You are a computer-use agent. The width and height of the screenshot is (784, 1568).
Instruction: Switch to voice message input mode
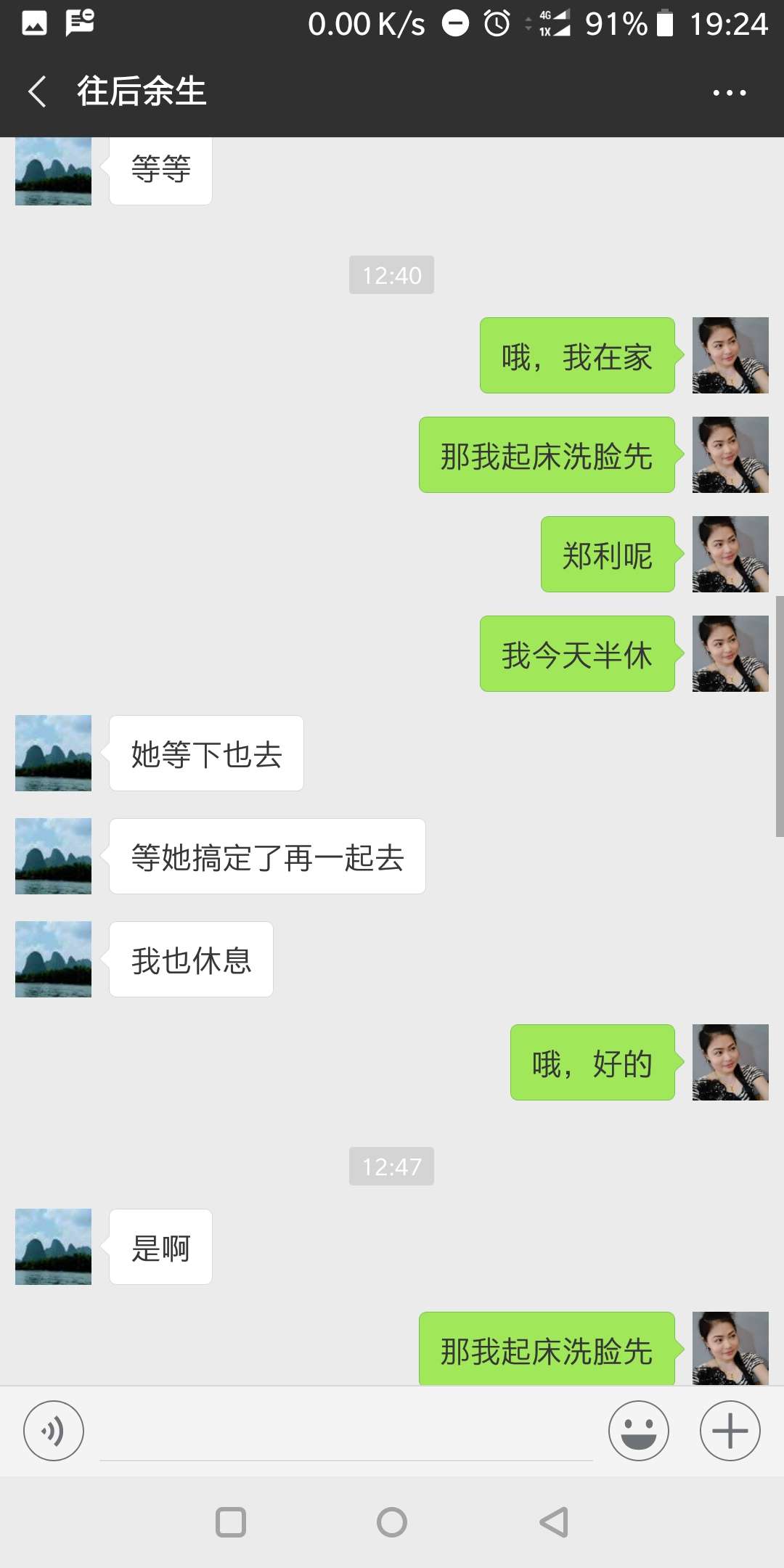[x=53, y=1431]
